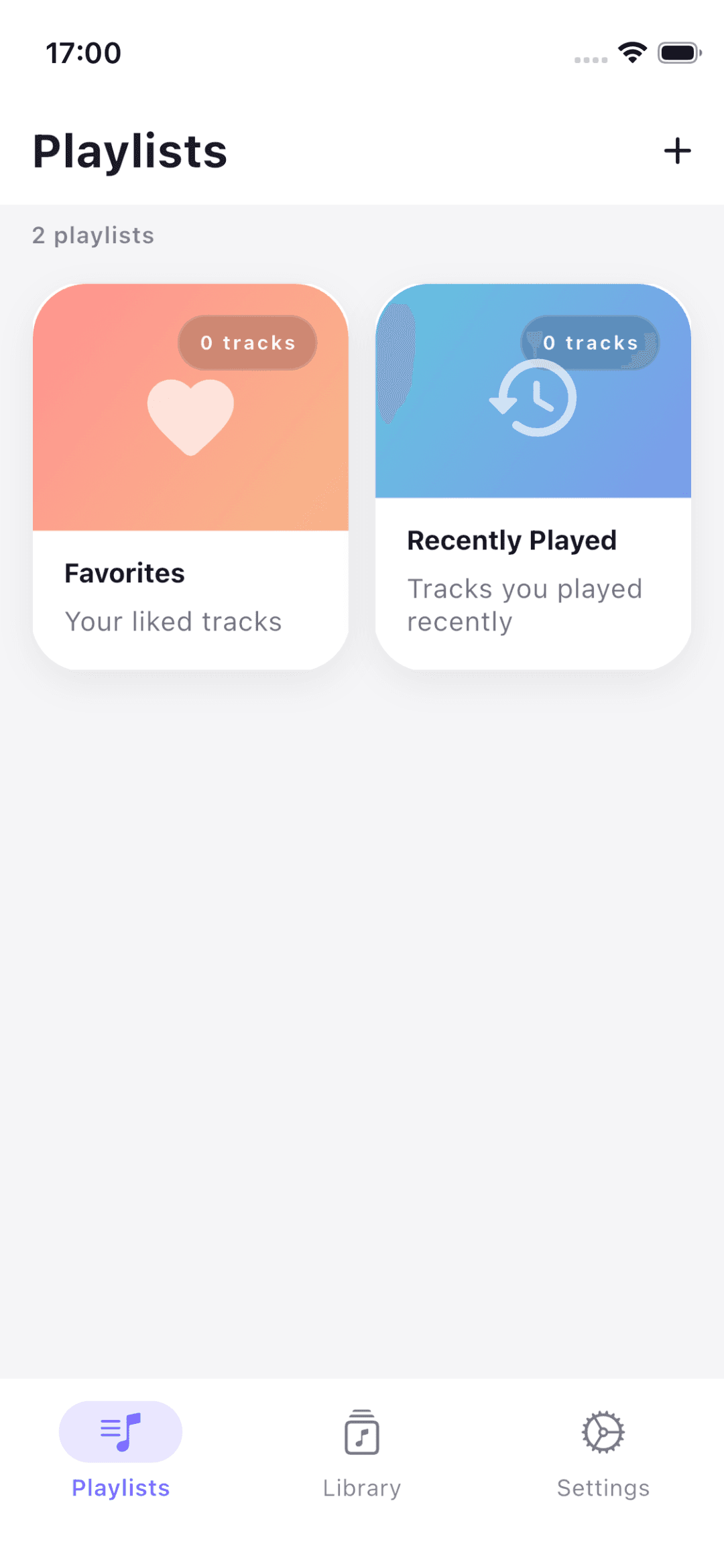
Task: Click the Playlists page title
Action: pyautogui.click(x=130, y=151)
